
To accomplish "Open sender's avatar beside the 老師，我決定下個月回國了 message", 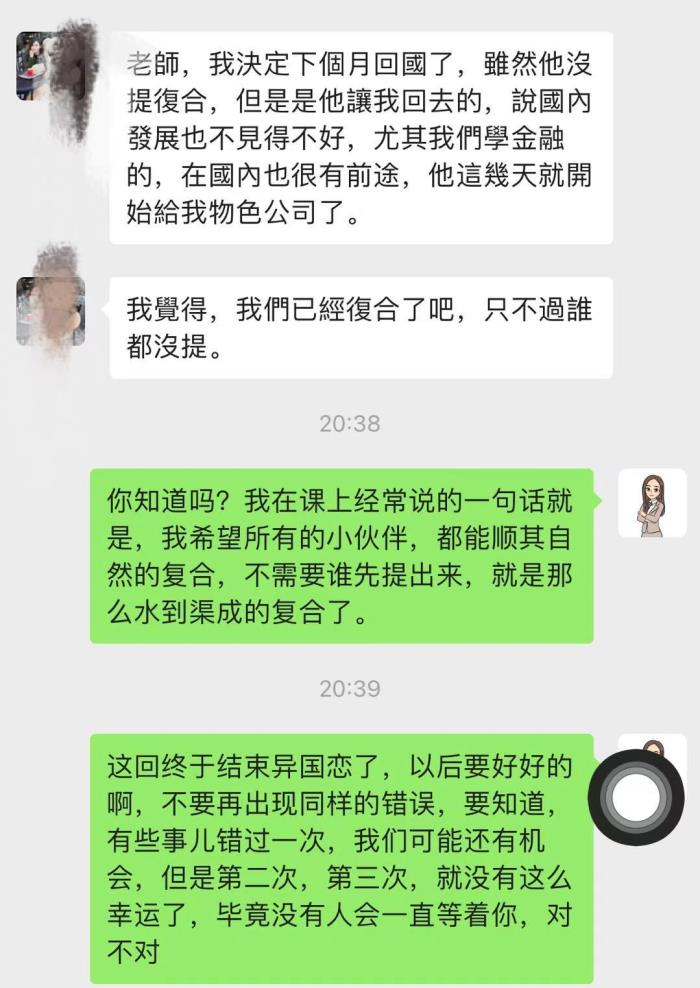I will pos(50,66).
